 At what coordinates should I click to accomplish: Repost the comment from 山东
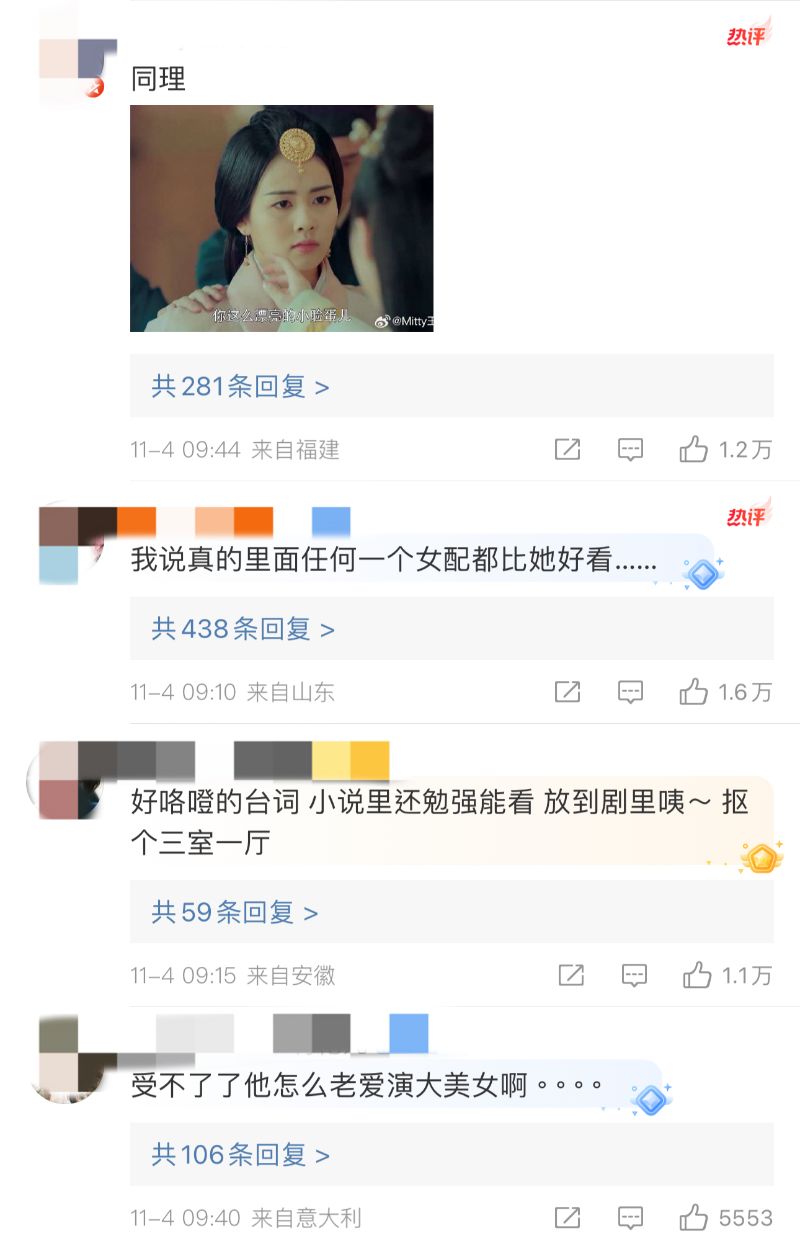pos(568,692)
